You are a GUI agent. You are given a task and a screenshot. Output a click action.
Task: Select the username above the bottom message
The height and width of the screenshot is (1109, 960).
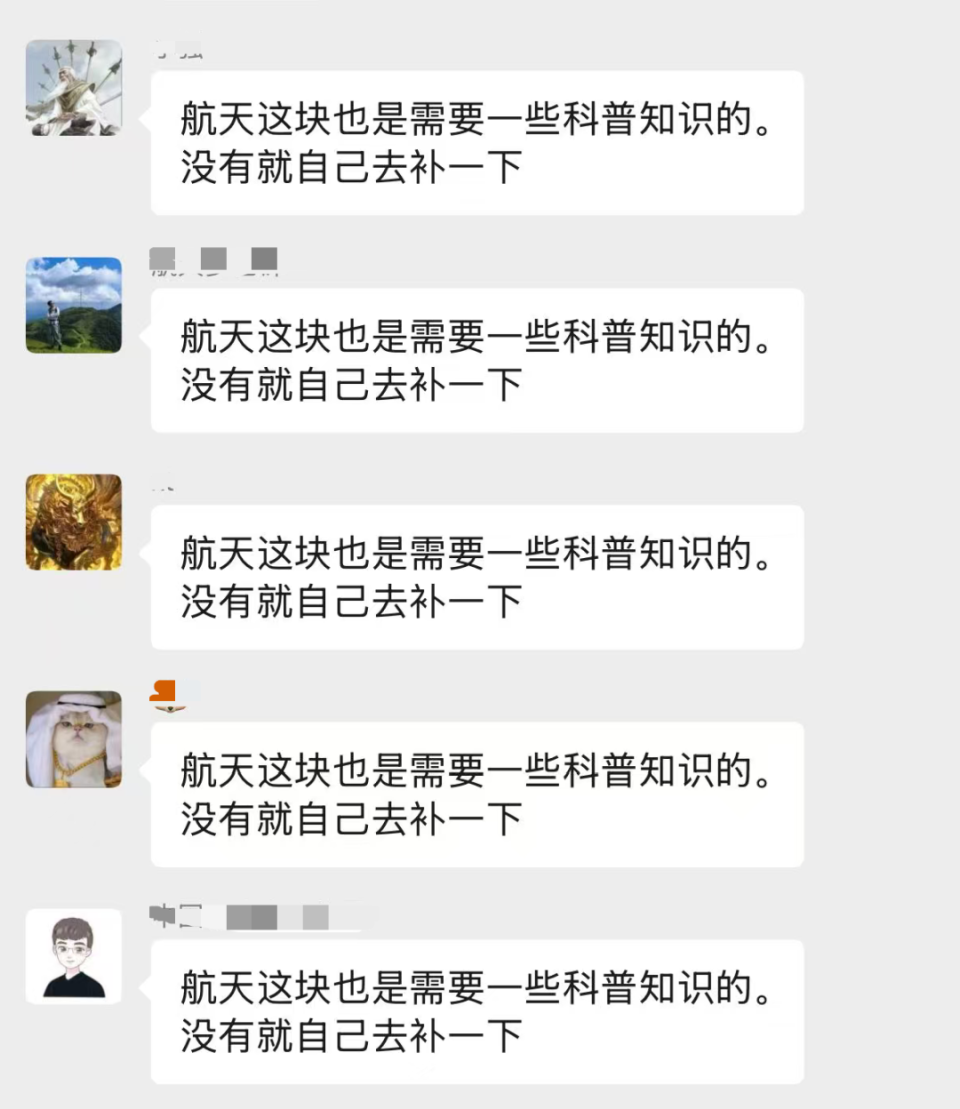click(x=240, y=915)
